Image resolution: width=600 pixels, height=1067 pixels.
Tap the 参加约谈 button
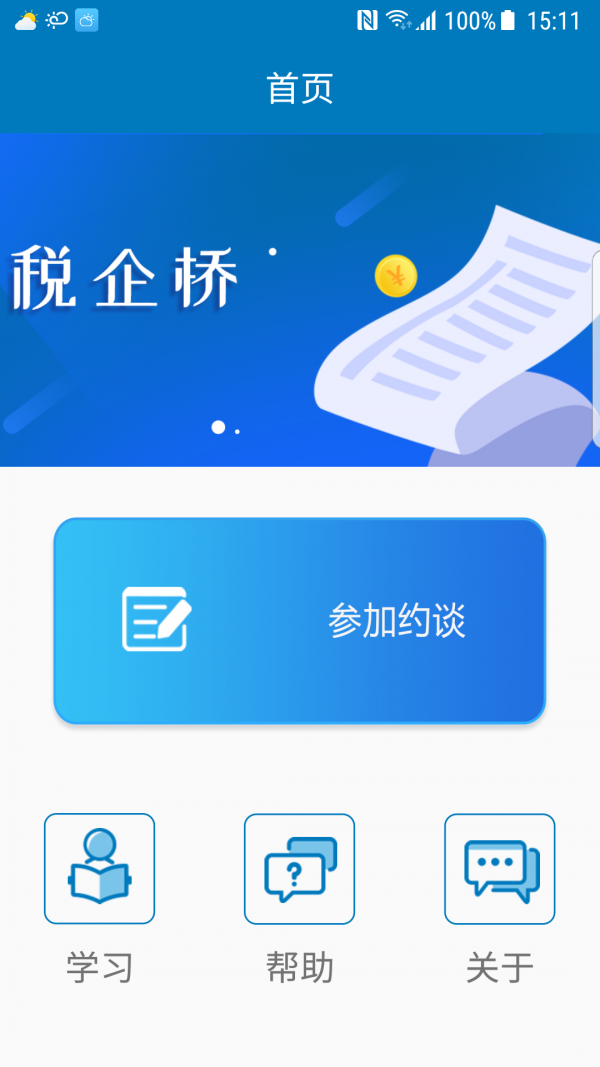pyautogui.click(x=299, y=620)
